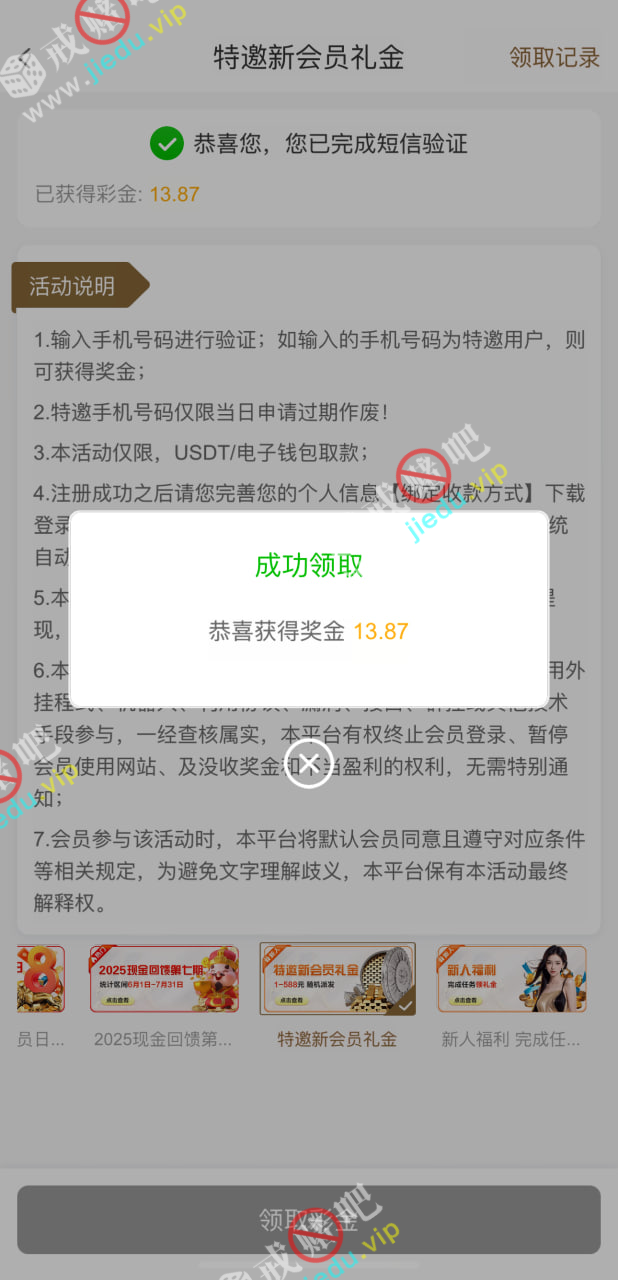Tap the 领取彩金 button at the bottom
This screenshot has height=1280, width=618.
click(309, 1220)
